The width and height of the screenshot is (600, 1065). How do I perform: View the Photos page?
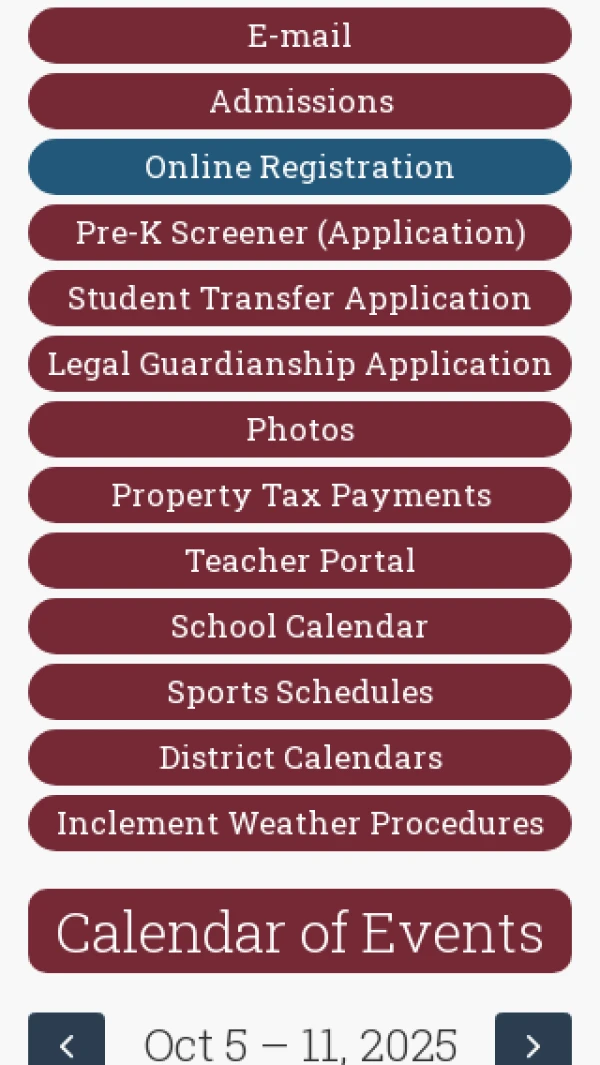300,430
